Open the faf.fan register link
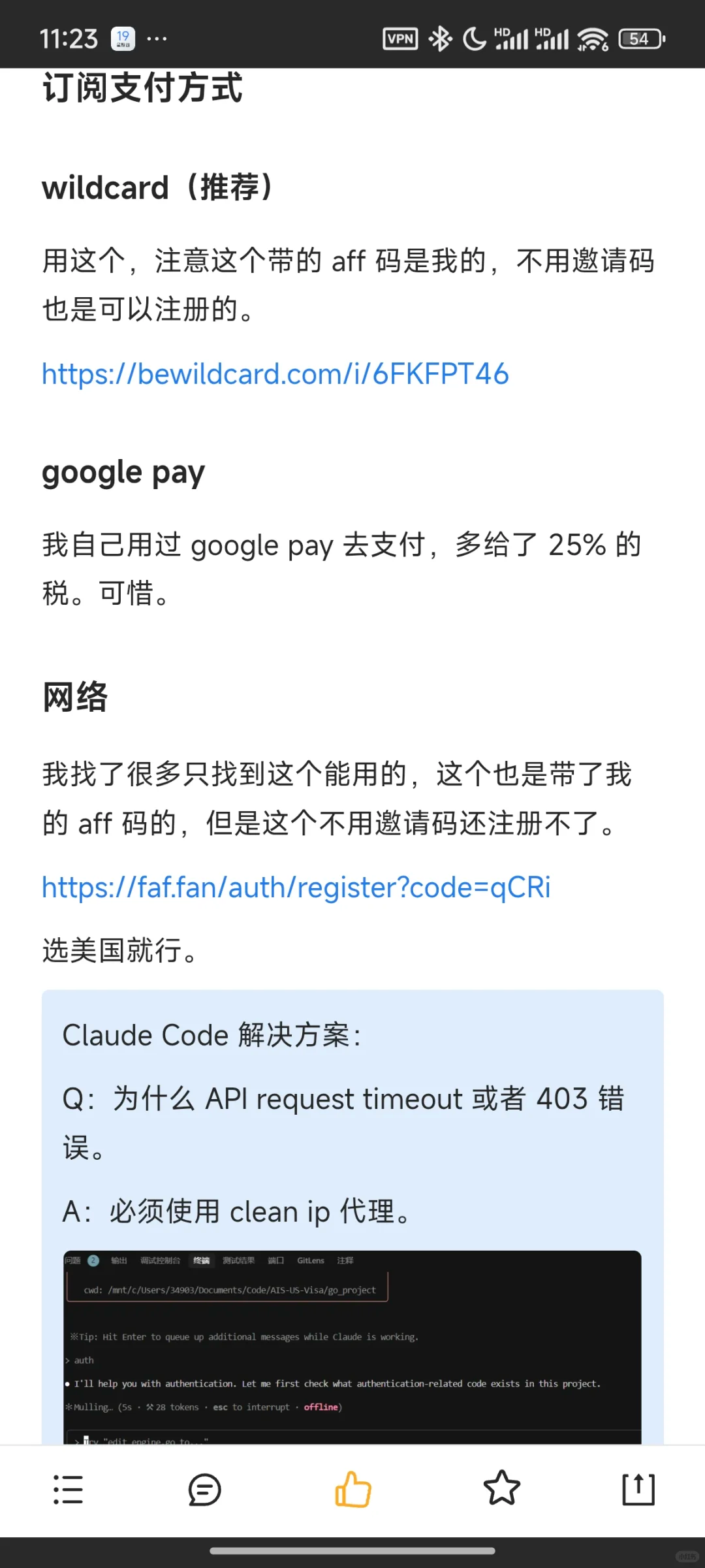 tap(296, 888)
